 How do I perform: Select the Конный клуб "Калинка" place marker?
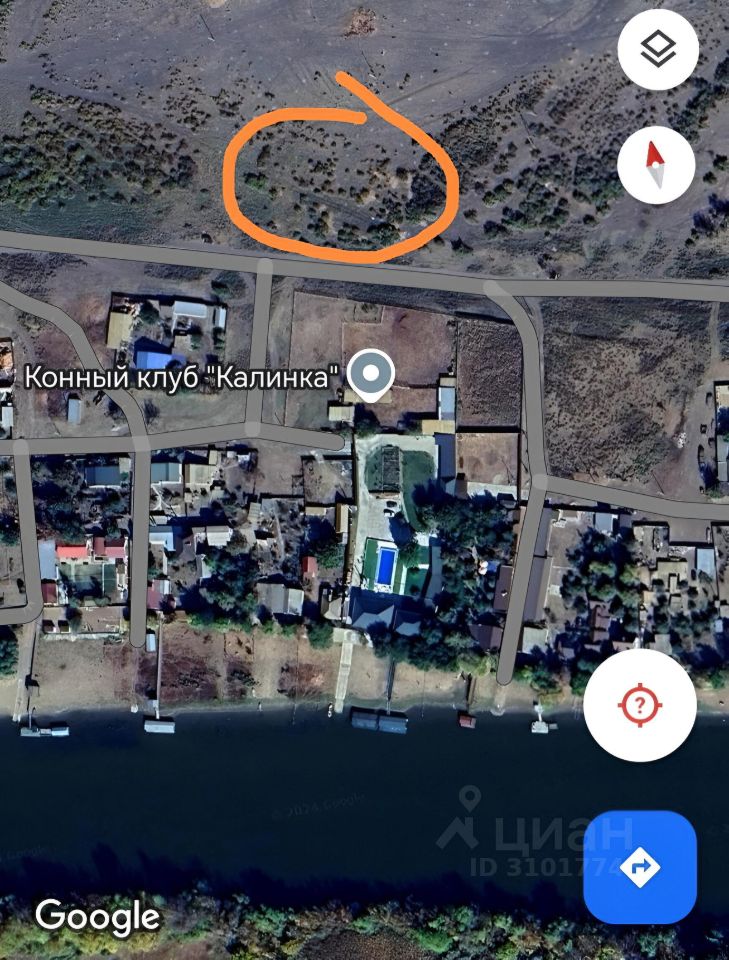coord(372,376)
